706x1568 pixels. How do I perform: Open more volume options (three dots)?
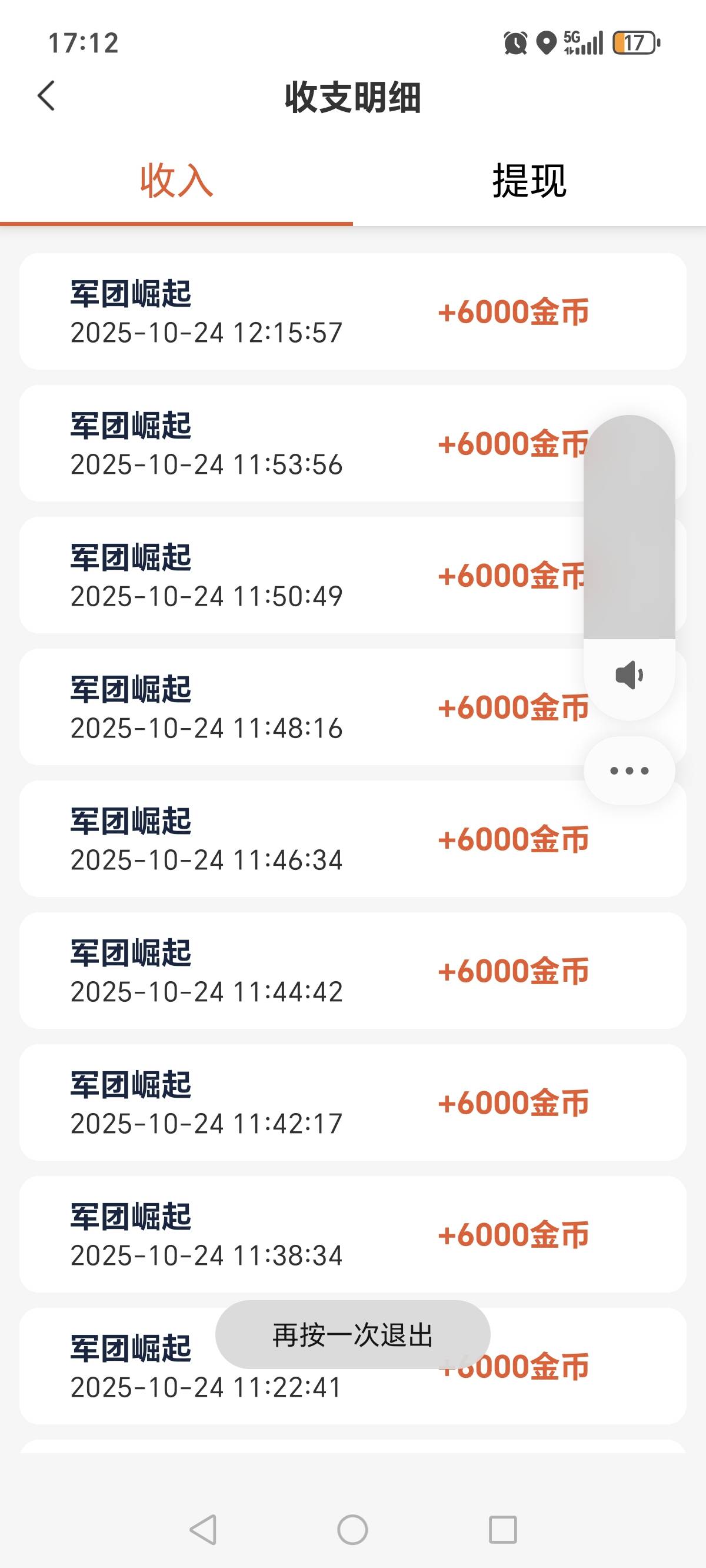629,770
